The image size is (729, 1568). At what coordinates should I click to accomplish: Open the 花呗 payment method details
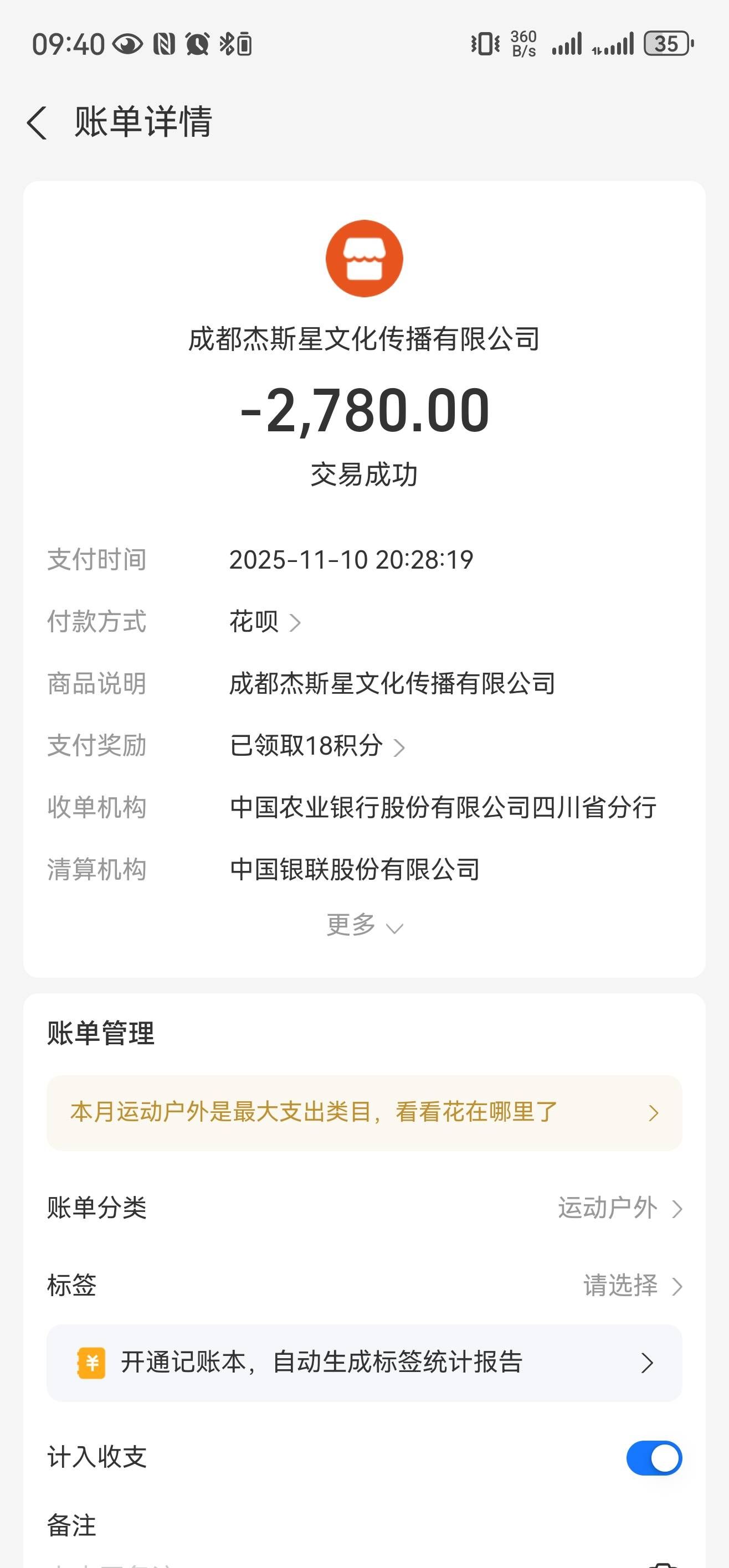coord(264,622)
